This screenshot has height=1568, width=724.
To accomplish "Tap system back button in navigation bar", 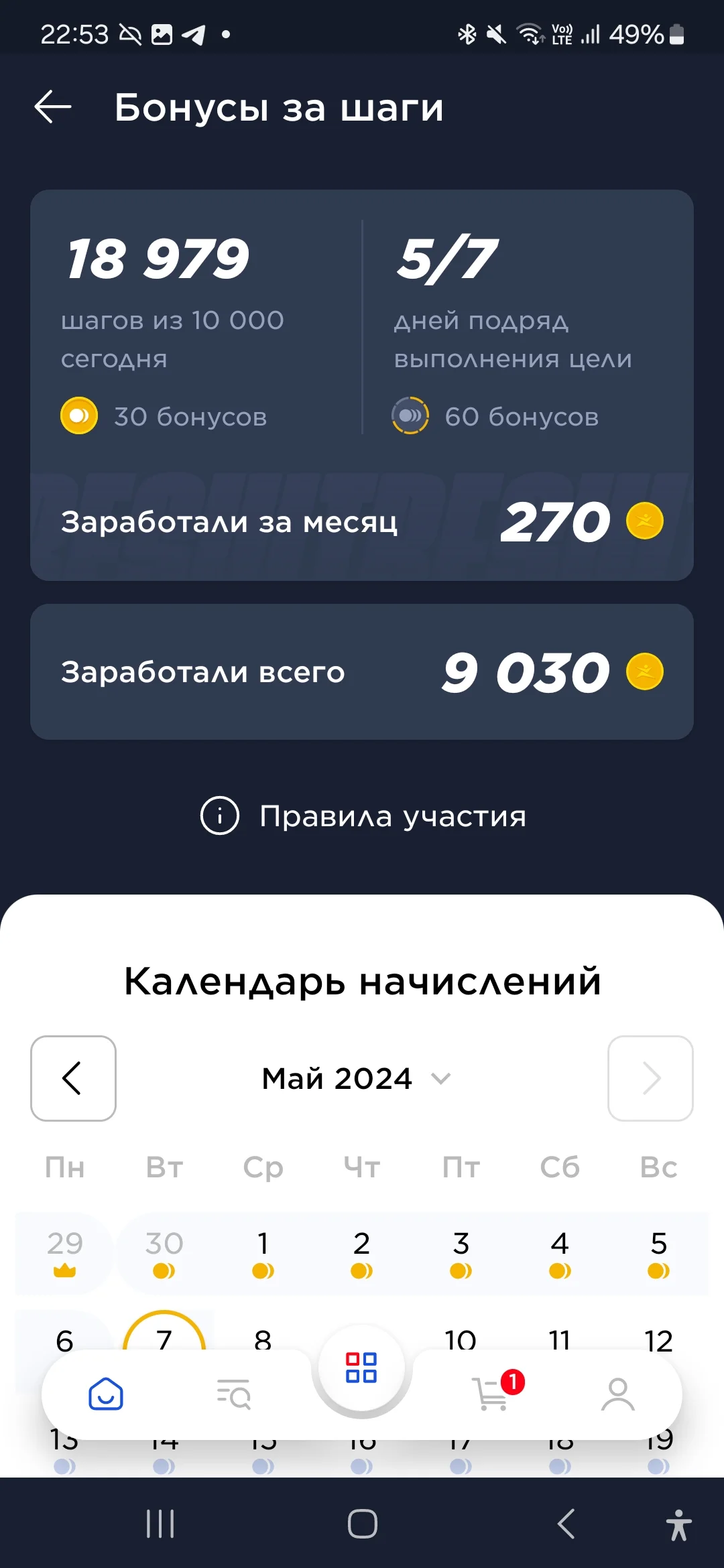I will click(566, 1524).
